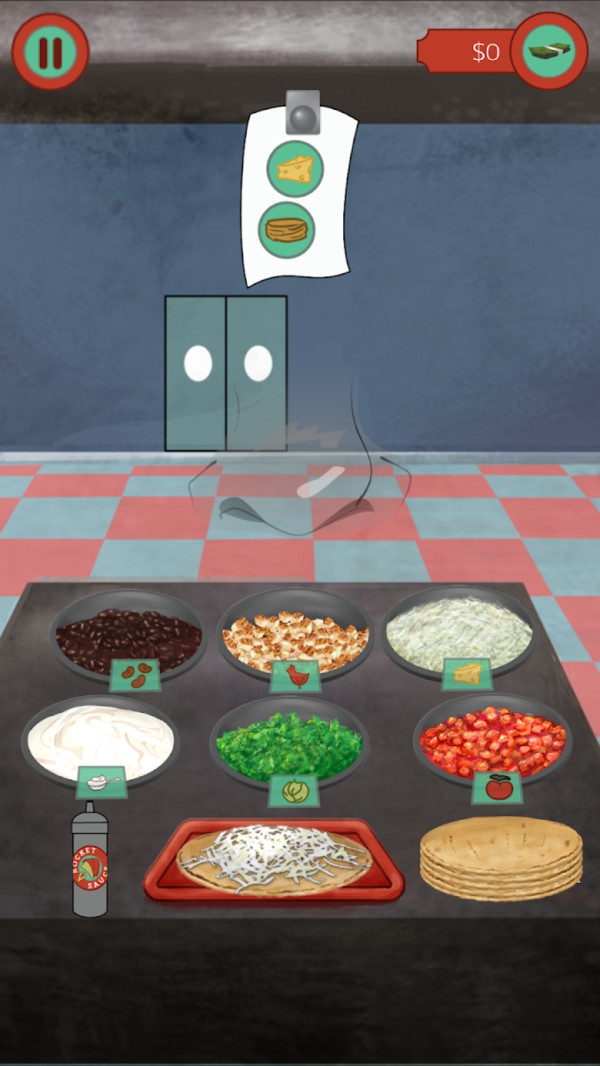The height and width of the screenshot is (1066, 600).
Task: Add shredded cheese to the tortilla
Action: coord(461,628)
